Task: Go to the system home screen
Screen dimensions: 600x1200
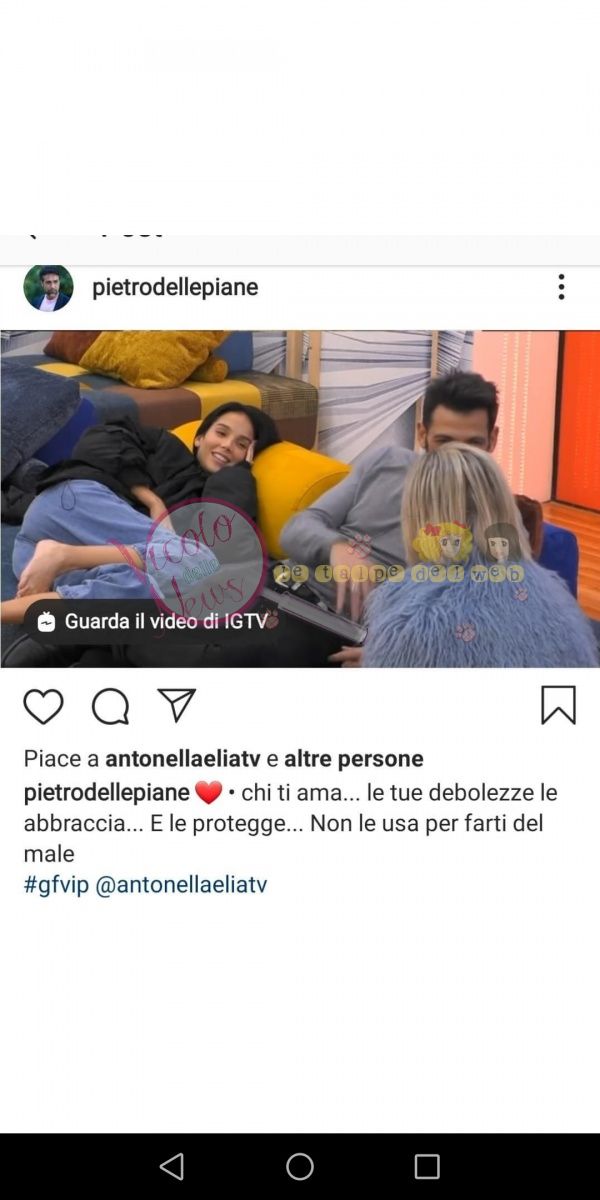Action: click(300, 1166)
